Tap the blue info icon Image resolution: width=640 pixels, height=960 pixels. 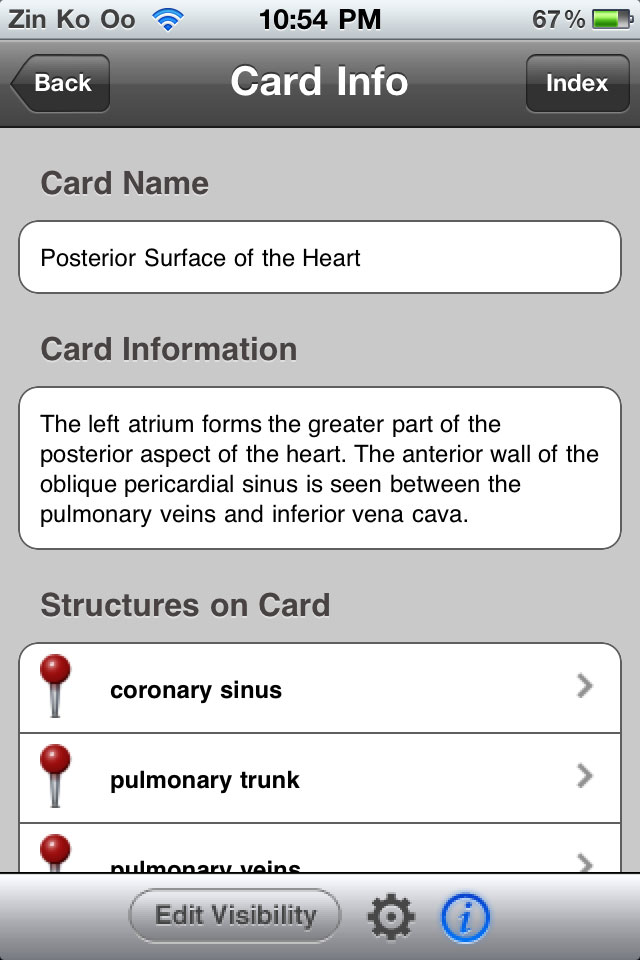(x=465, y=917)
